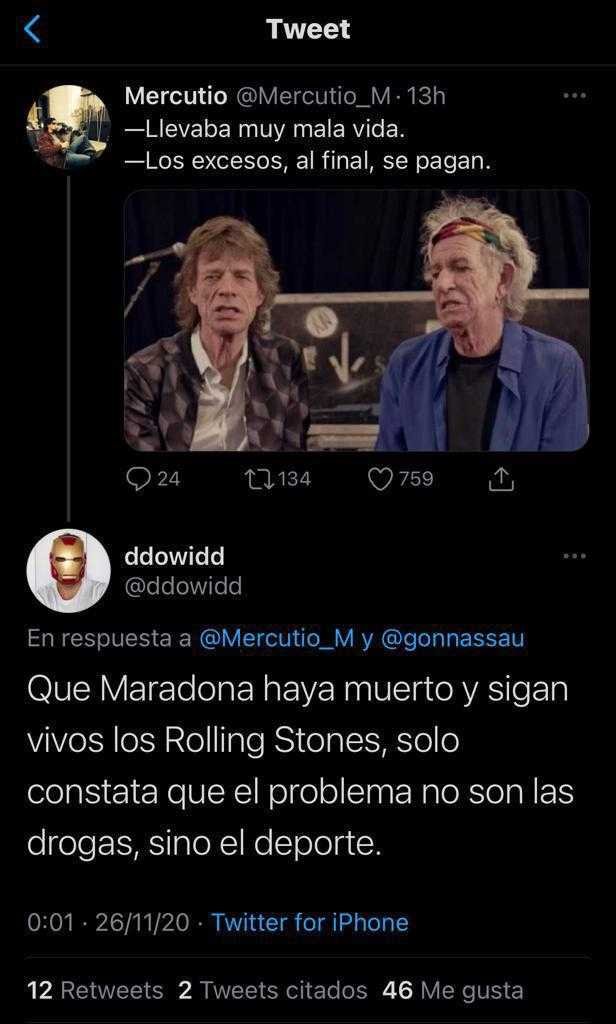Open the photo in Mercutio's tweet

(356, 320)
